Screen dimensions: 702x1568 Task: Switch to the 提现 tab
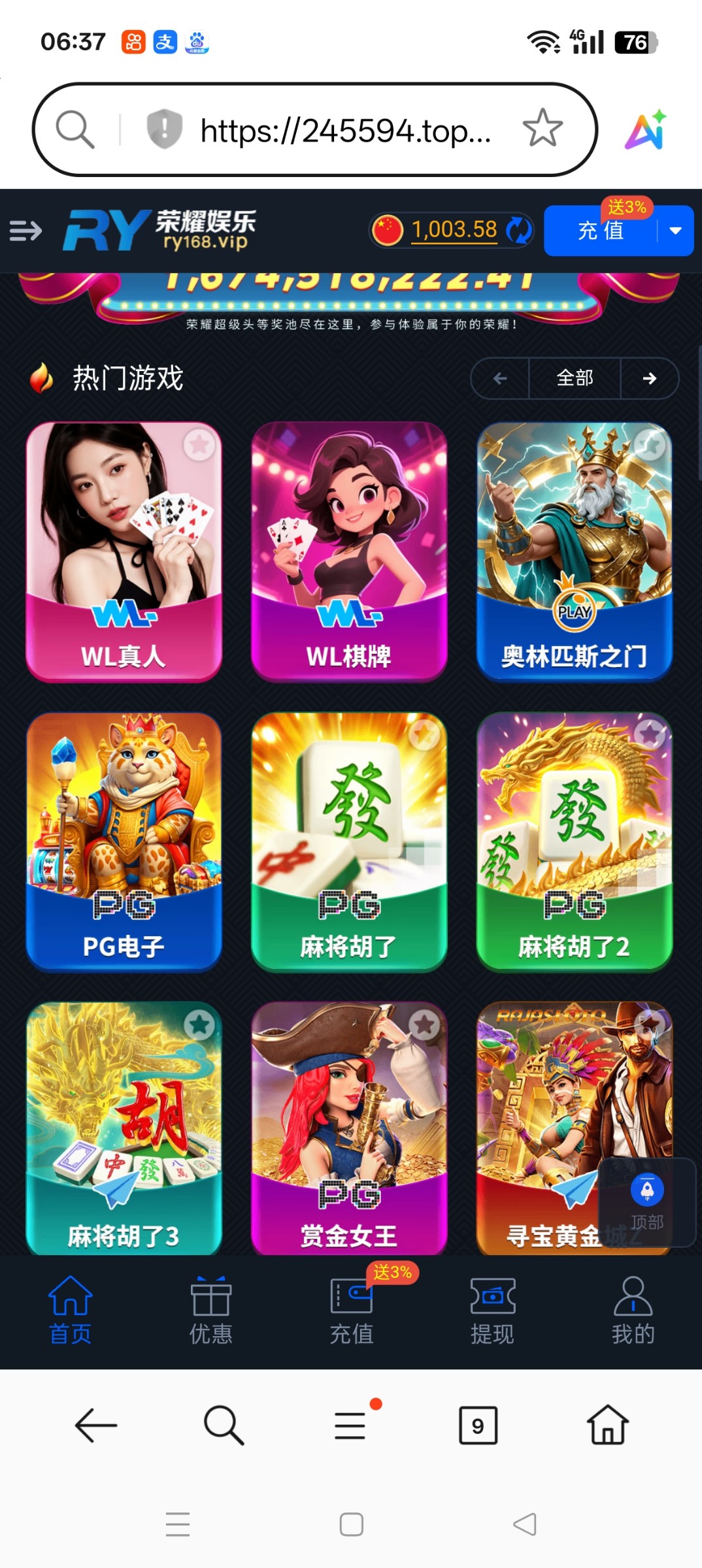[x=492, y=1311]
